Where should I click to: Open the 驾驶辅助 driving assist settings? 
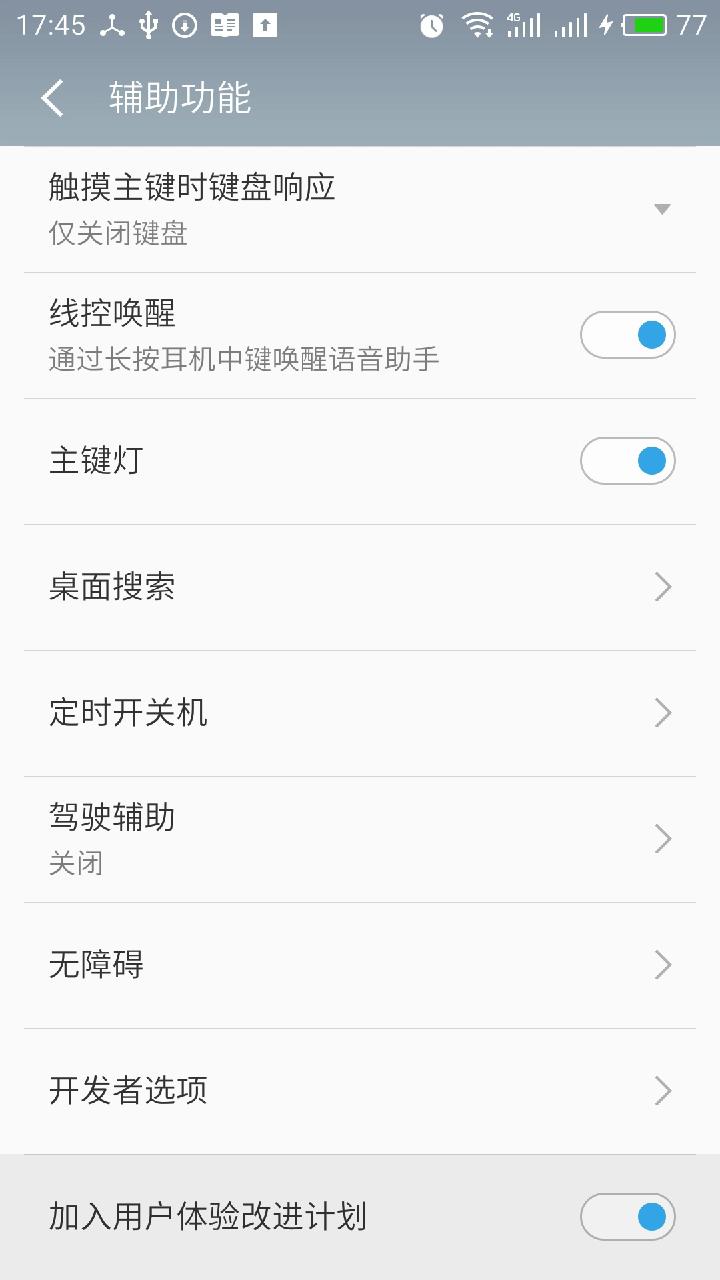[x=662, y=838]
